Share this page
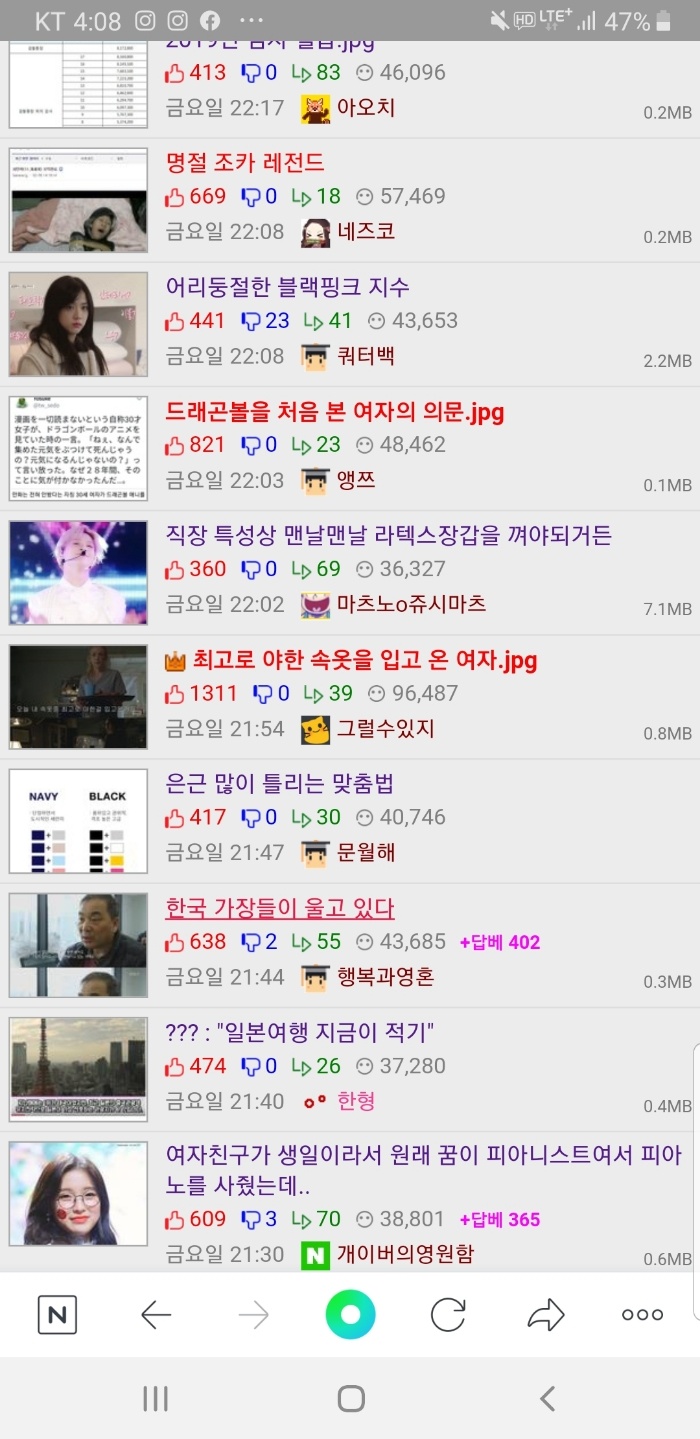700x1439 pixels. [x=545, y=1315]
